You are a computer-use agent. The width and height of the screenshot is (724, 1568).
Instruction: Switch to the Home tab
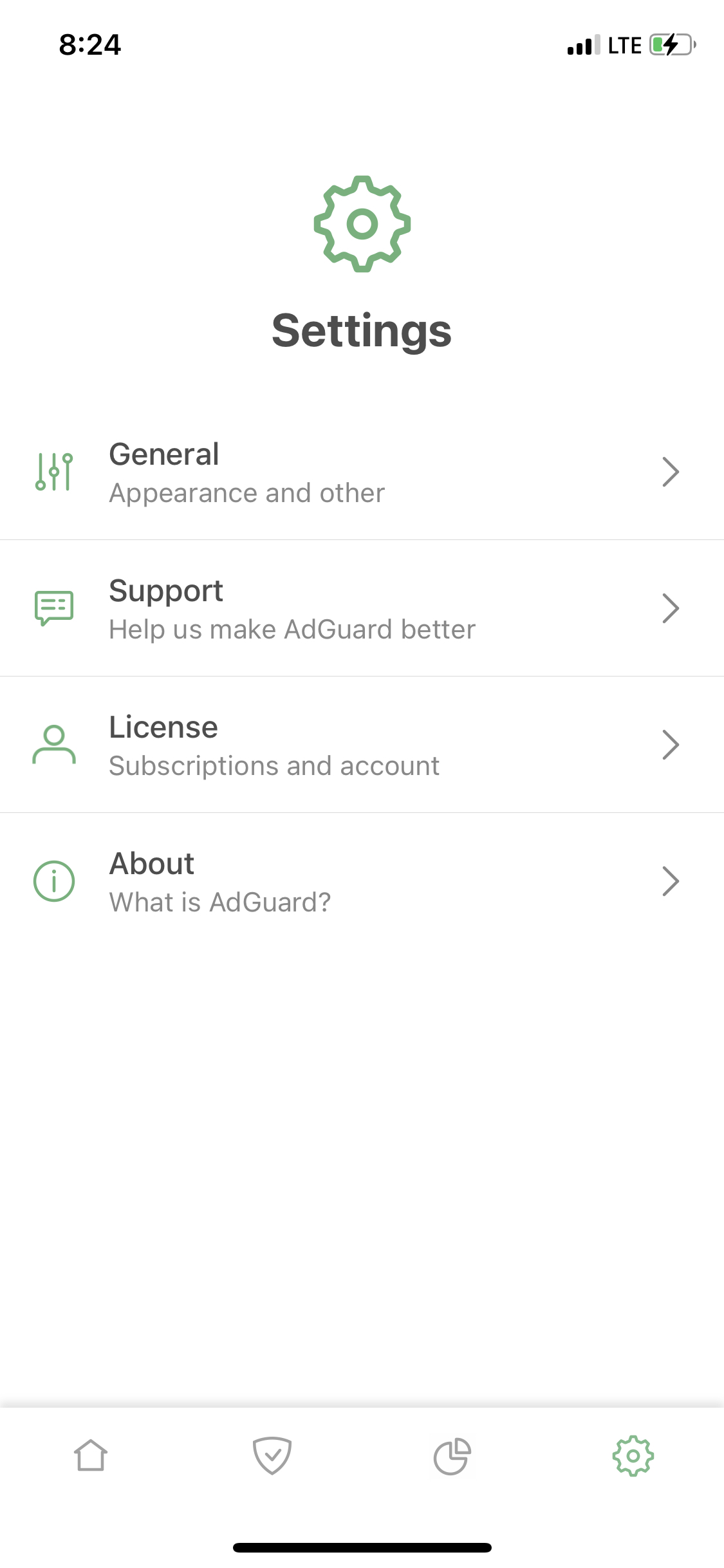pos(91,1455)
